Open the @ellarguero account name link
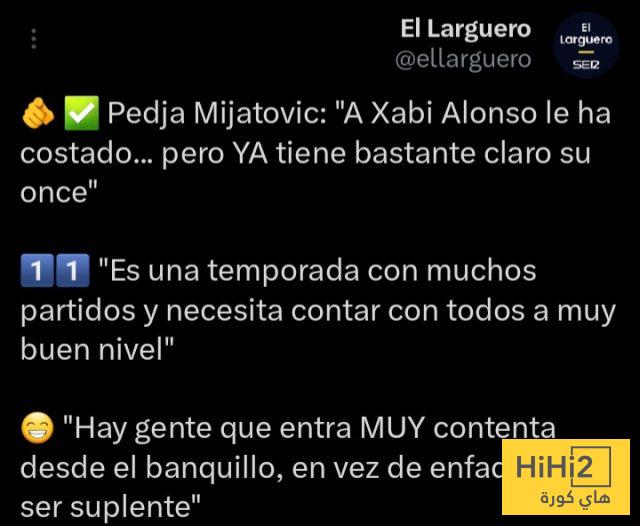The width and height of the screenshot is (640, 526). pyautogui.click(x=463, y=59)
